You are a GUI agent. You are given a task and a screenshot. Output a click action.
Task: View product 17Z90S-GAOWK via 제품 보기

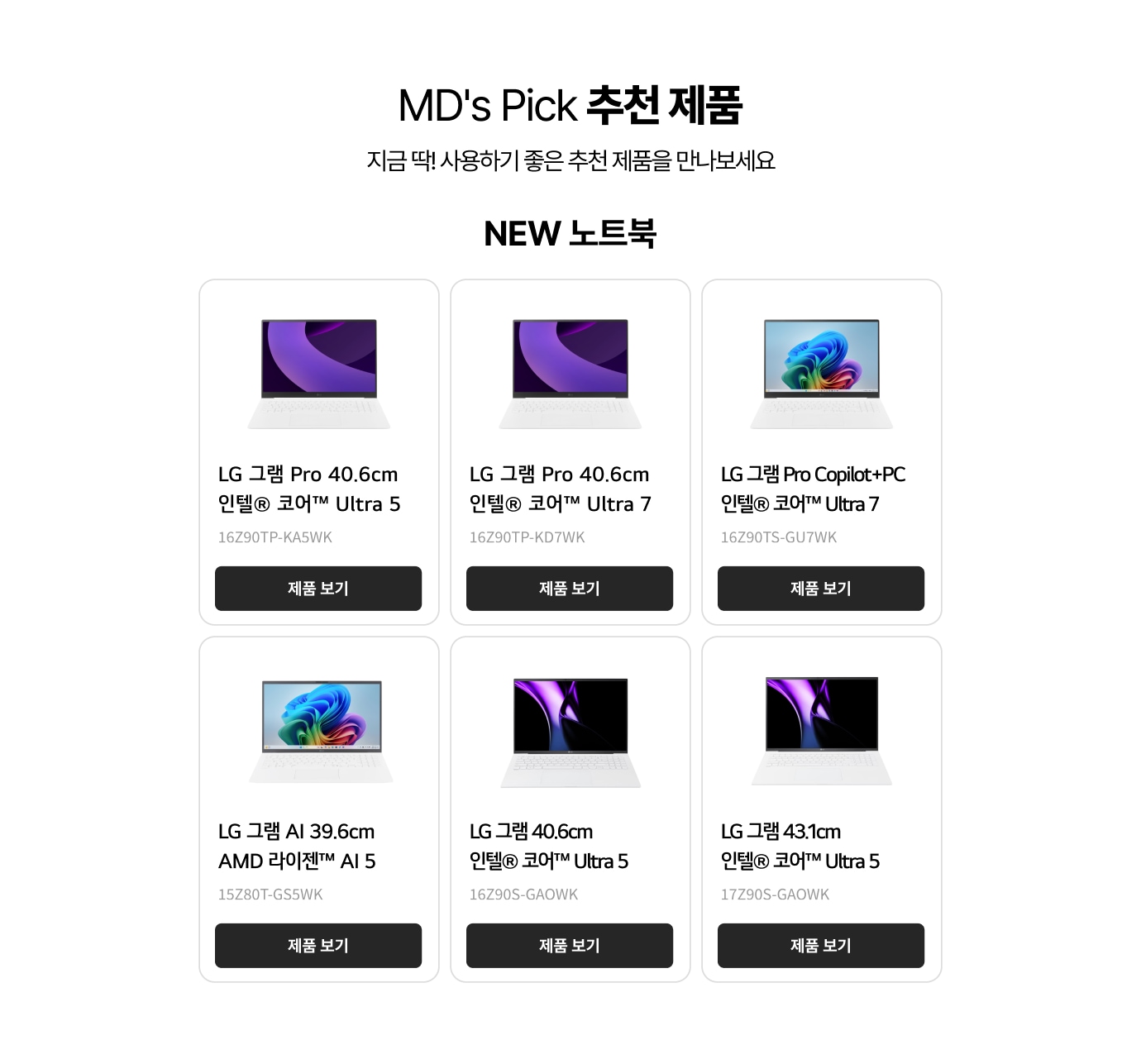click(821, 946)
